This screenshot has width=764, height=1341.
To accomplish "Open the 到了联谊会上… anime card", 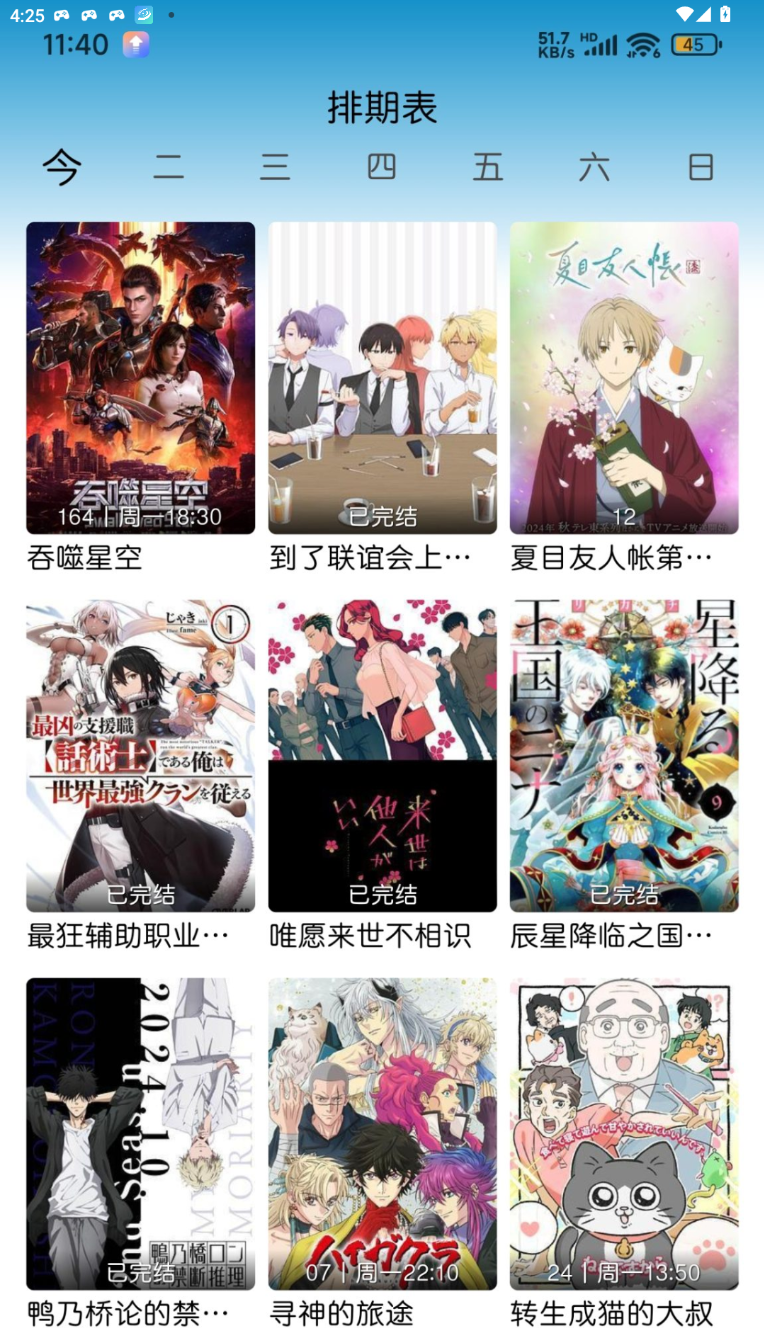I will pyautogui.click(x=382, y=378).
